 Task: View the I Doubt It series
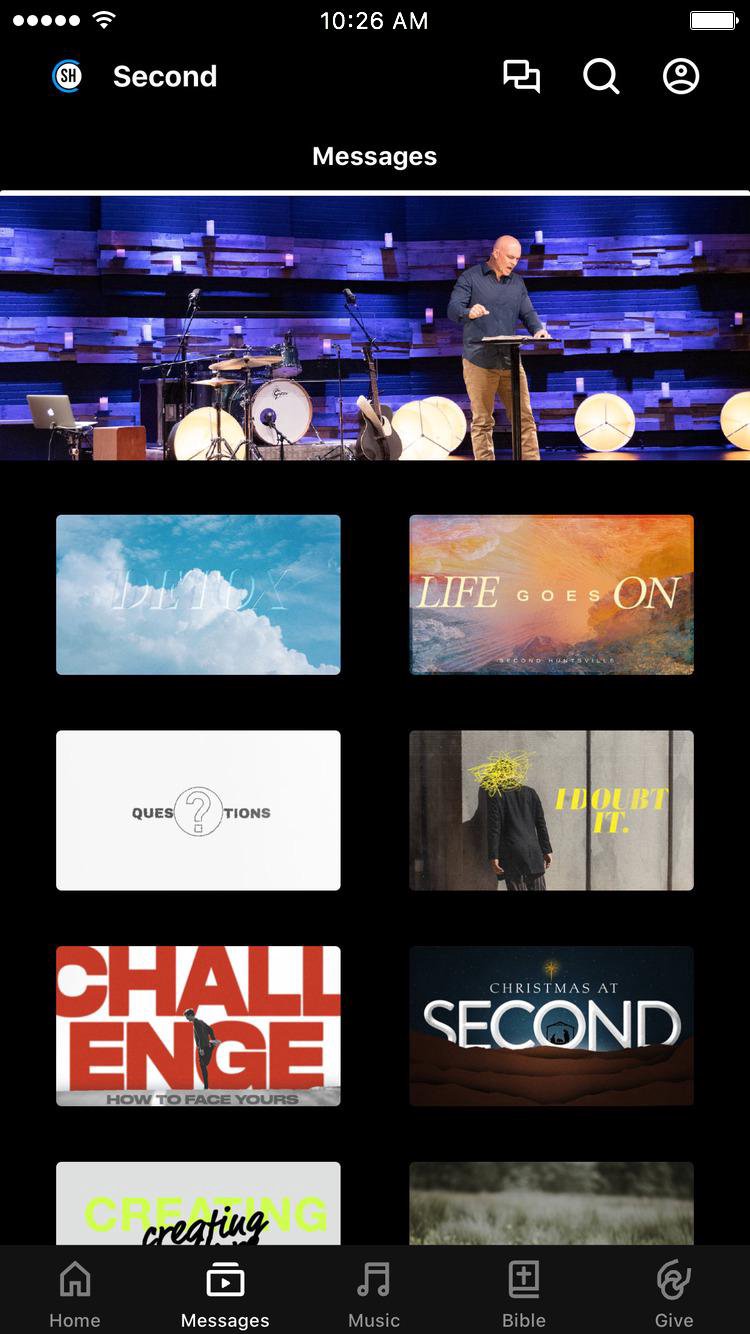tap(551, 810)
